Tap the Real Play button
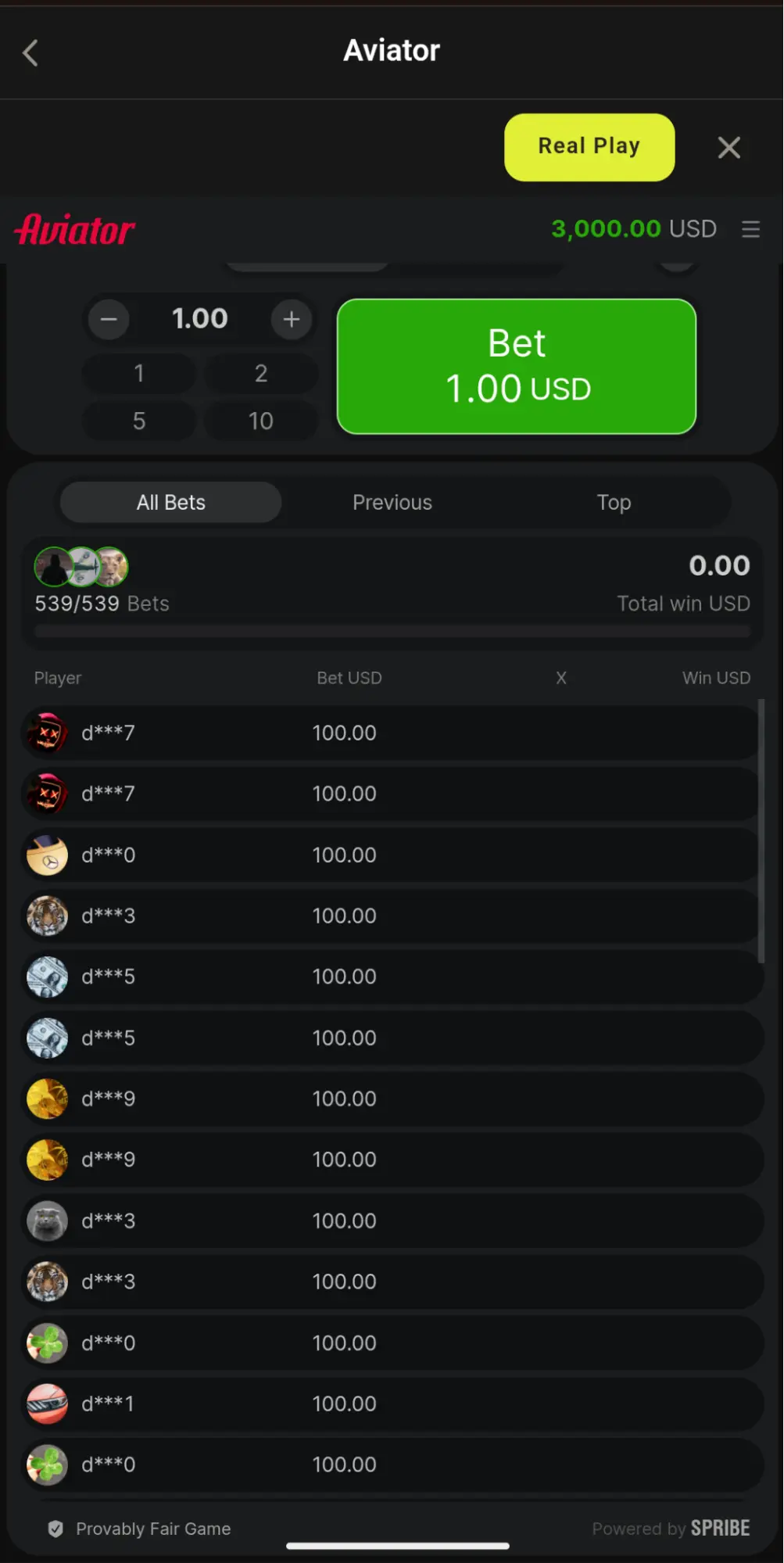Screen dimensions: 784x1563 [589, 147]
